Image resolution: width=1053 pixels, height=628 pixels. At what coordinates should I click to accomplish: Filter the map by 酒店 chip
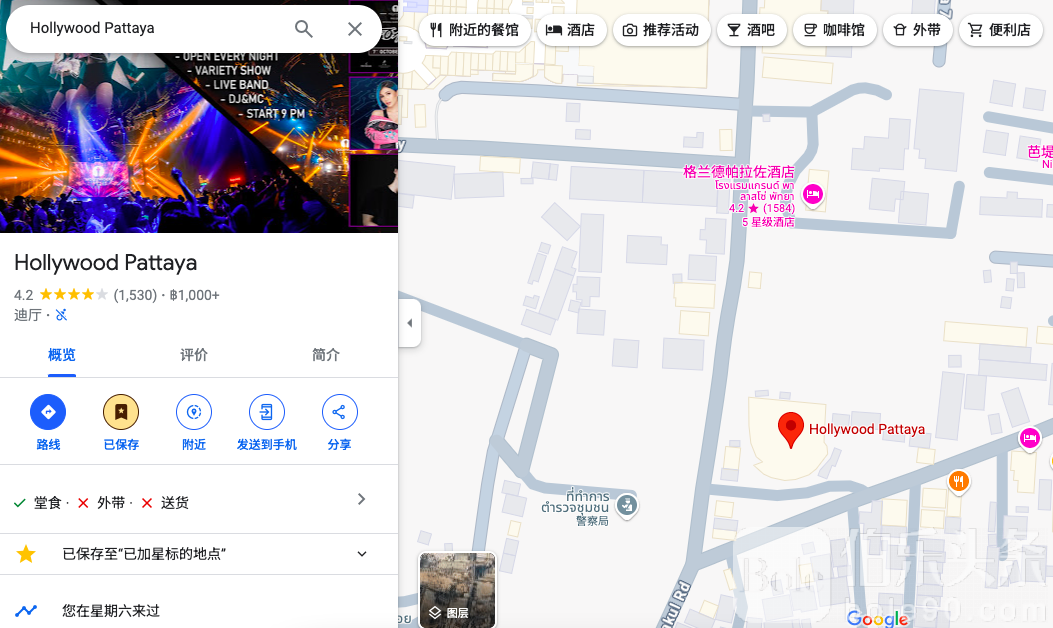[x=570, y=30]
